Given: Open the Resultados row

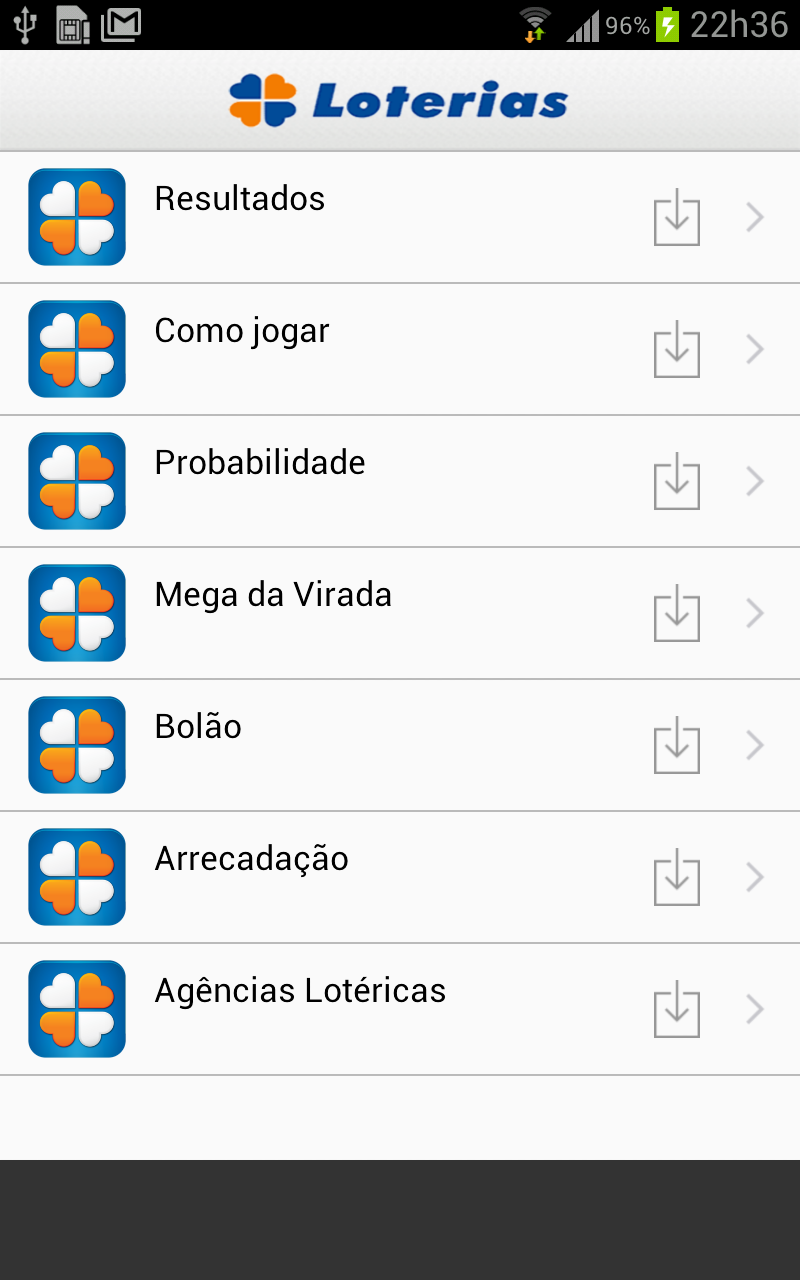Looking at the screenshot, I should pos(240,199).
